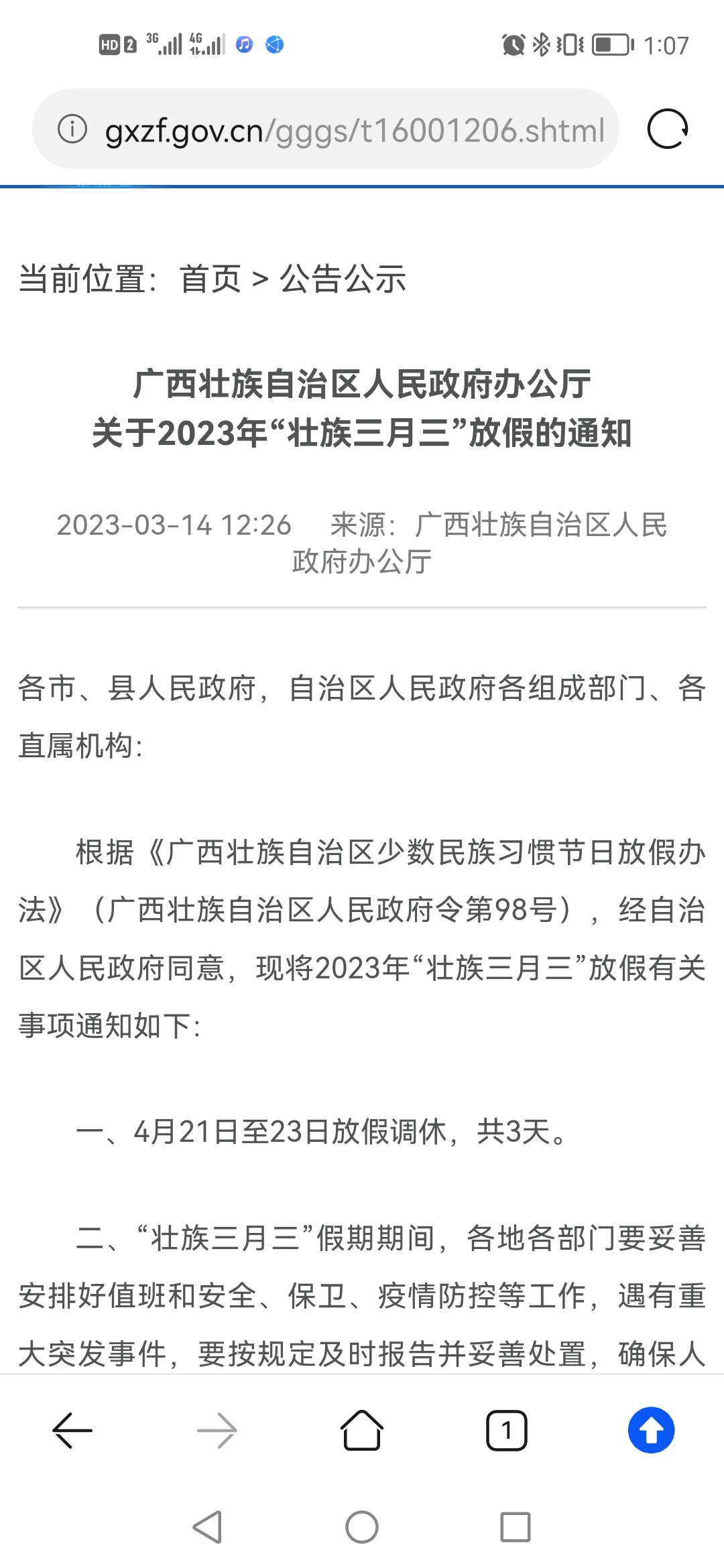Open recent apps with the square button

pyautogui.click(x=516, y=1527)
